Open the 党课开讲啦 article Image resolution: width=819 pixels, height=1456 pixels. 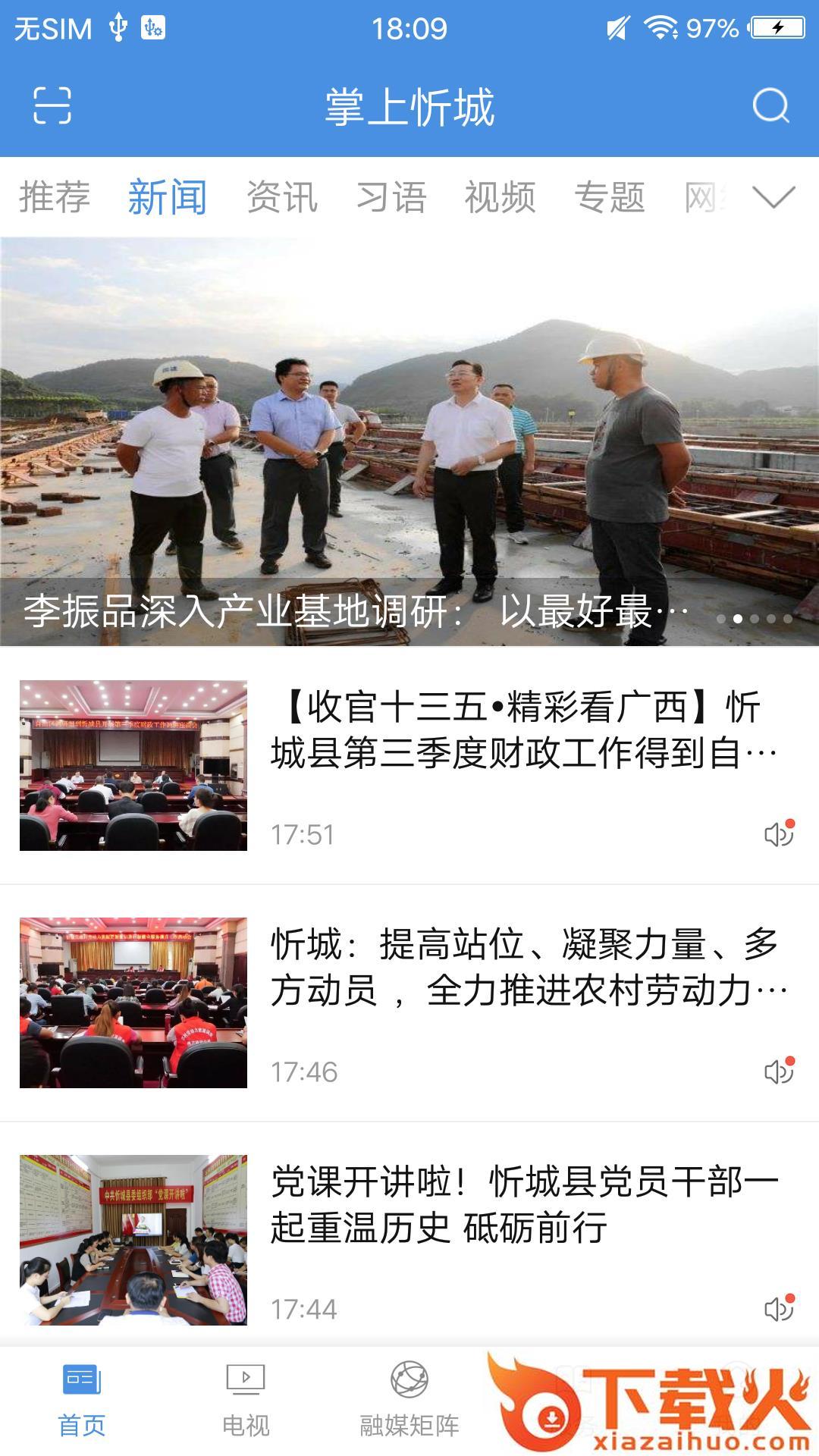tap(523, 1204)
